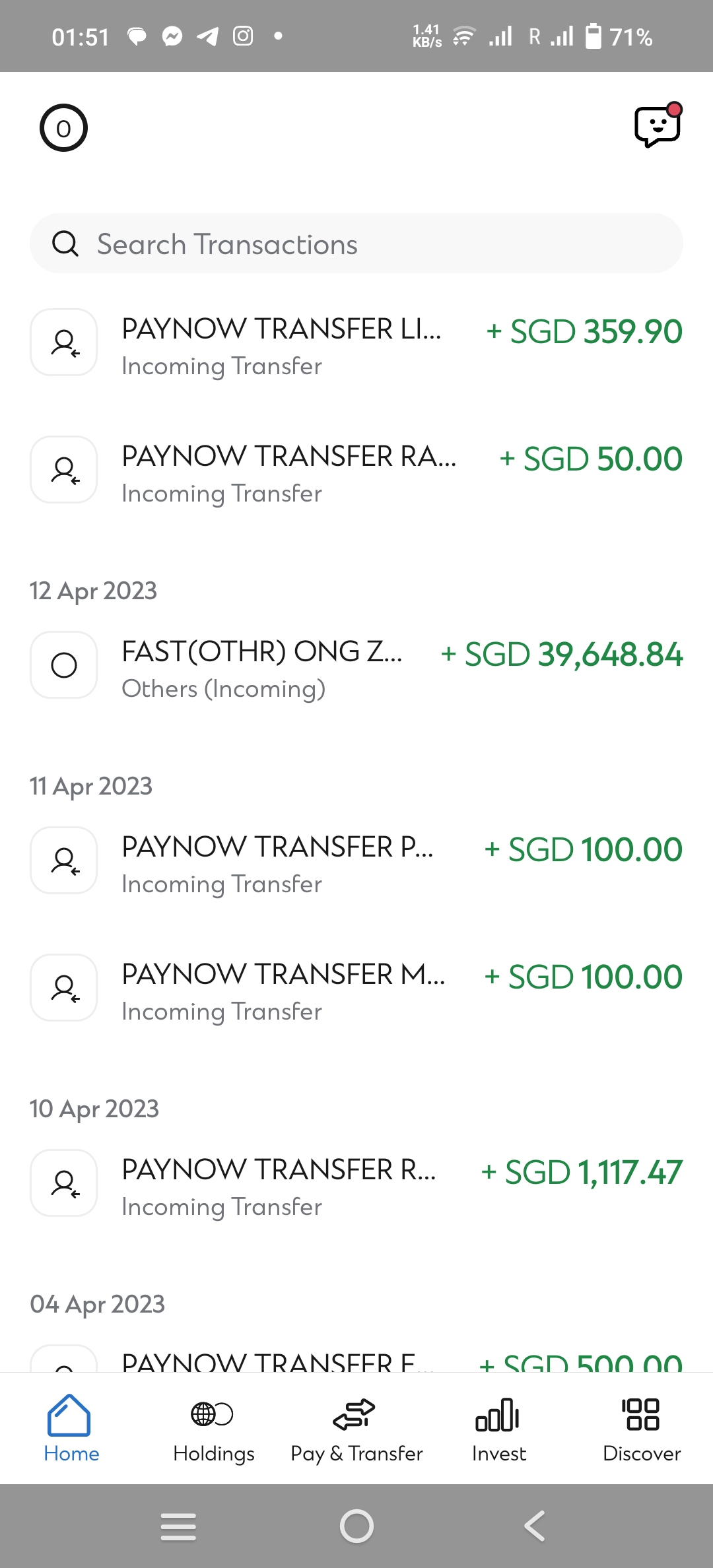View the SGD 1,117.47 PayNow transfer

click(356, 1184)
